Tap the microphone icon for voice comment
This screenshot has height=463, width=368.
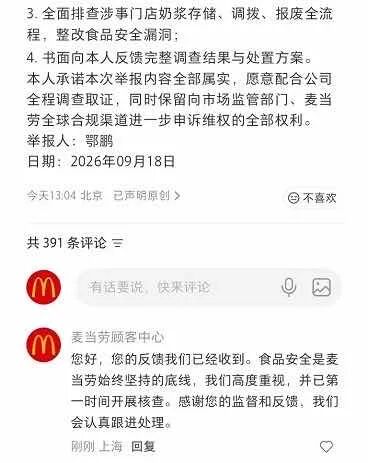289,287
